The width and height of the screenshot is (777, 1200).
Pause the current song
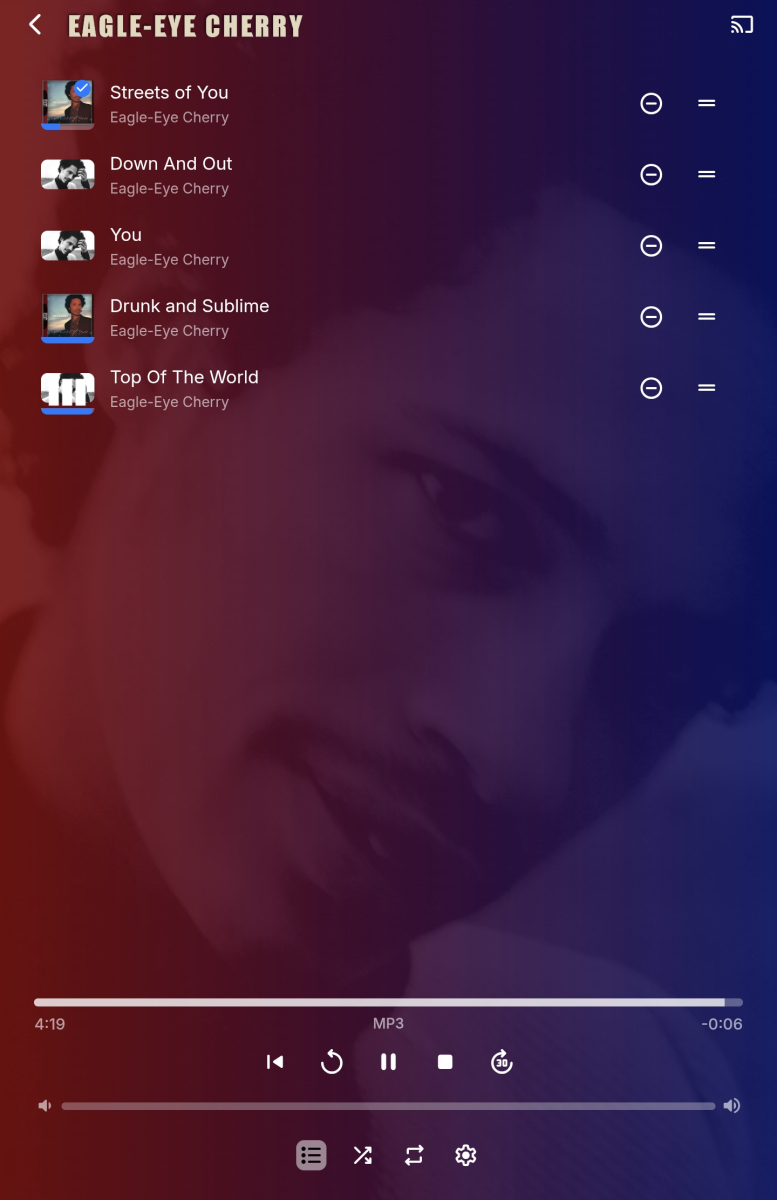389,1062
